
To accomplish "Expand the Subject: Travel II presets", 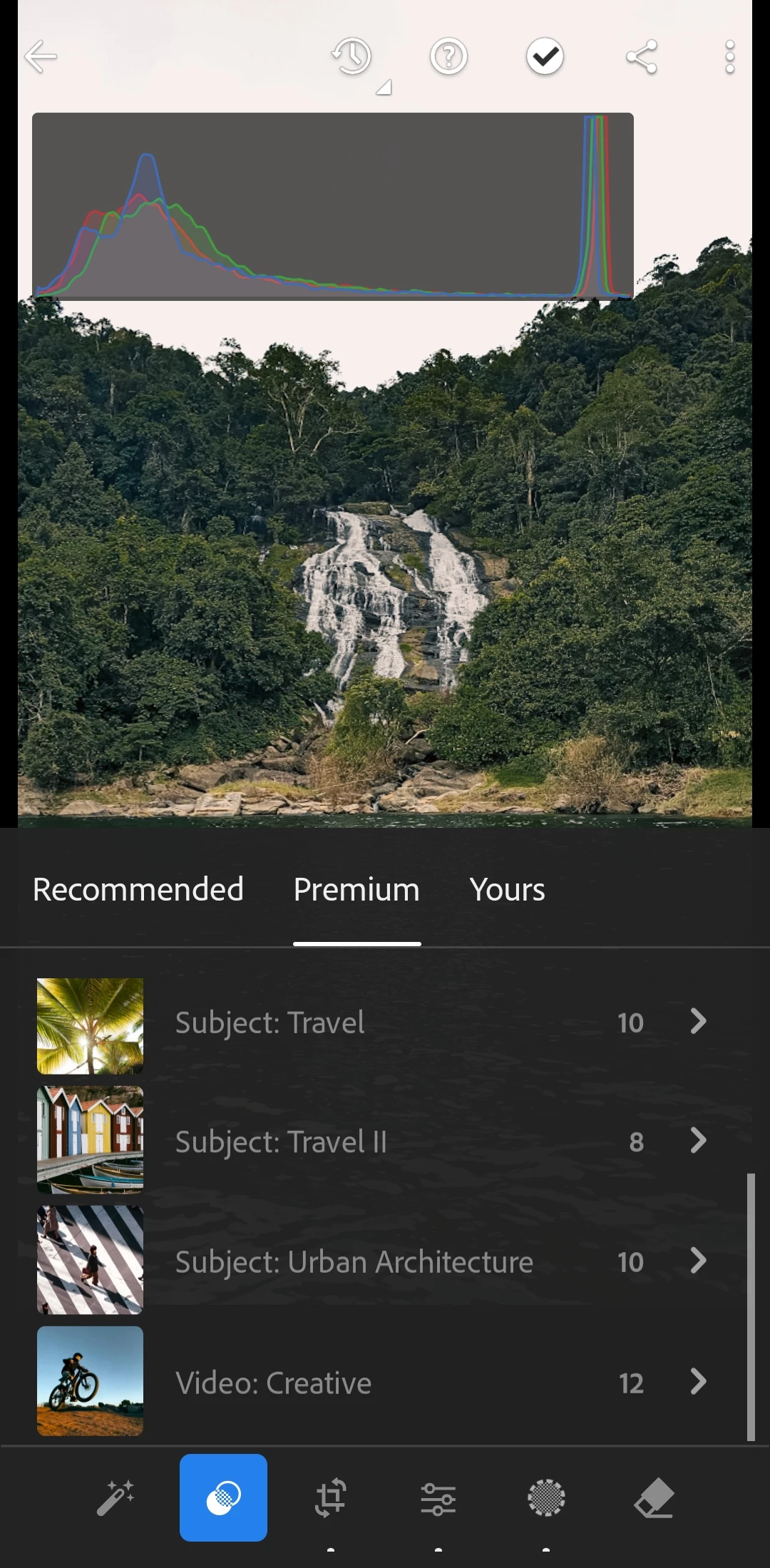I will [371, 1142].
